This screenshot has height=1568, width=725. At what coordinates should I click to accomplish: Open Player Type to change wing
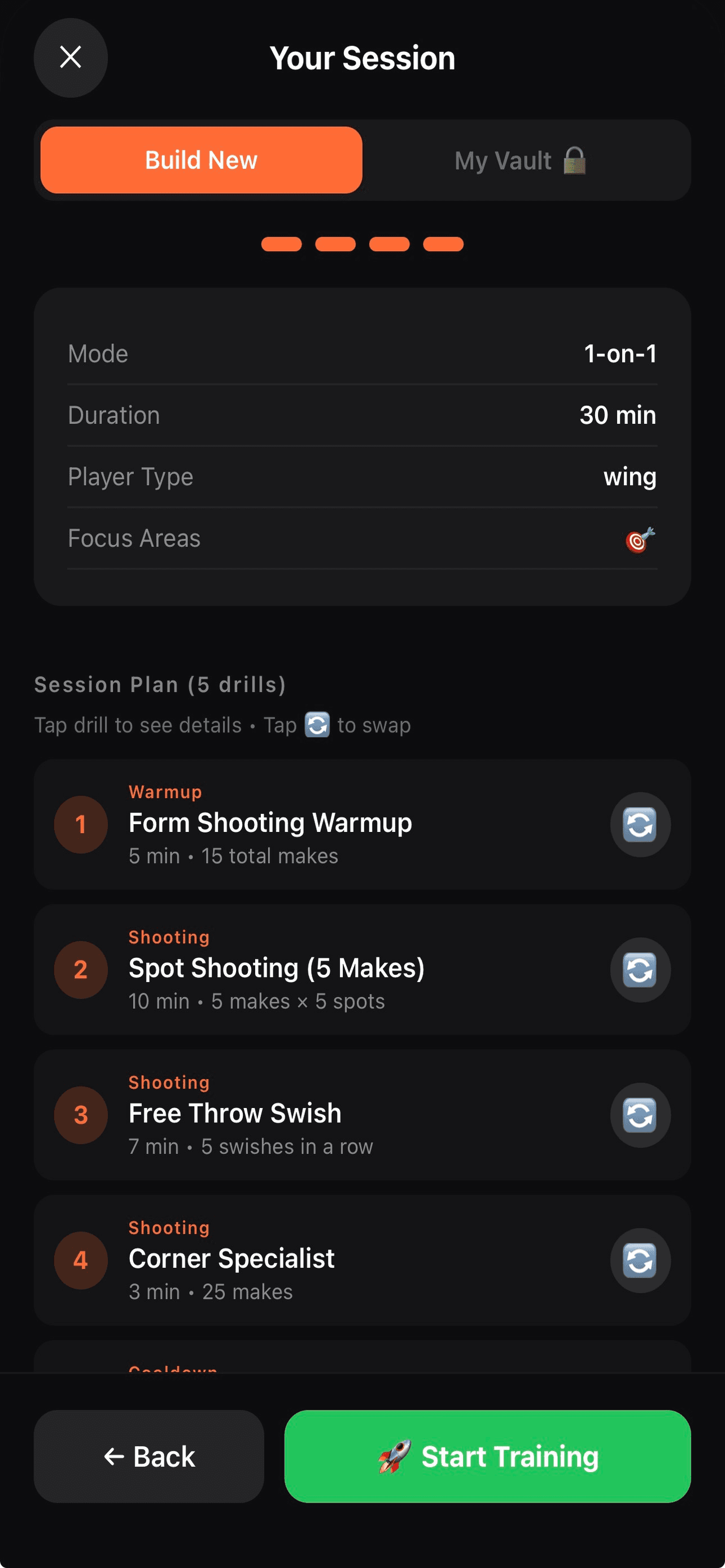coord(362,476)
